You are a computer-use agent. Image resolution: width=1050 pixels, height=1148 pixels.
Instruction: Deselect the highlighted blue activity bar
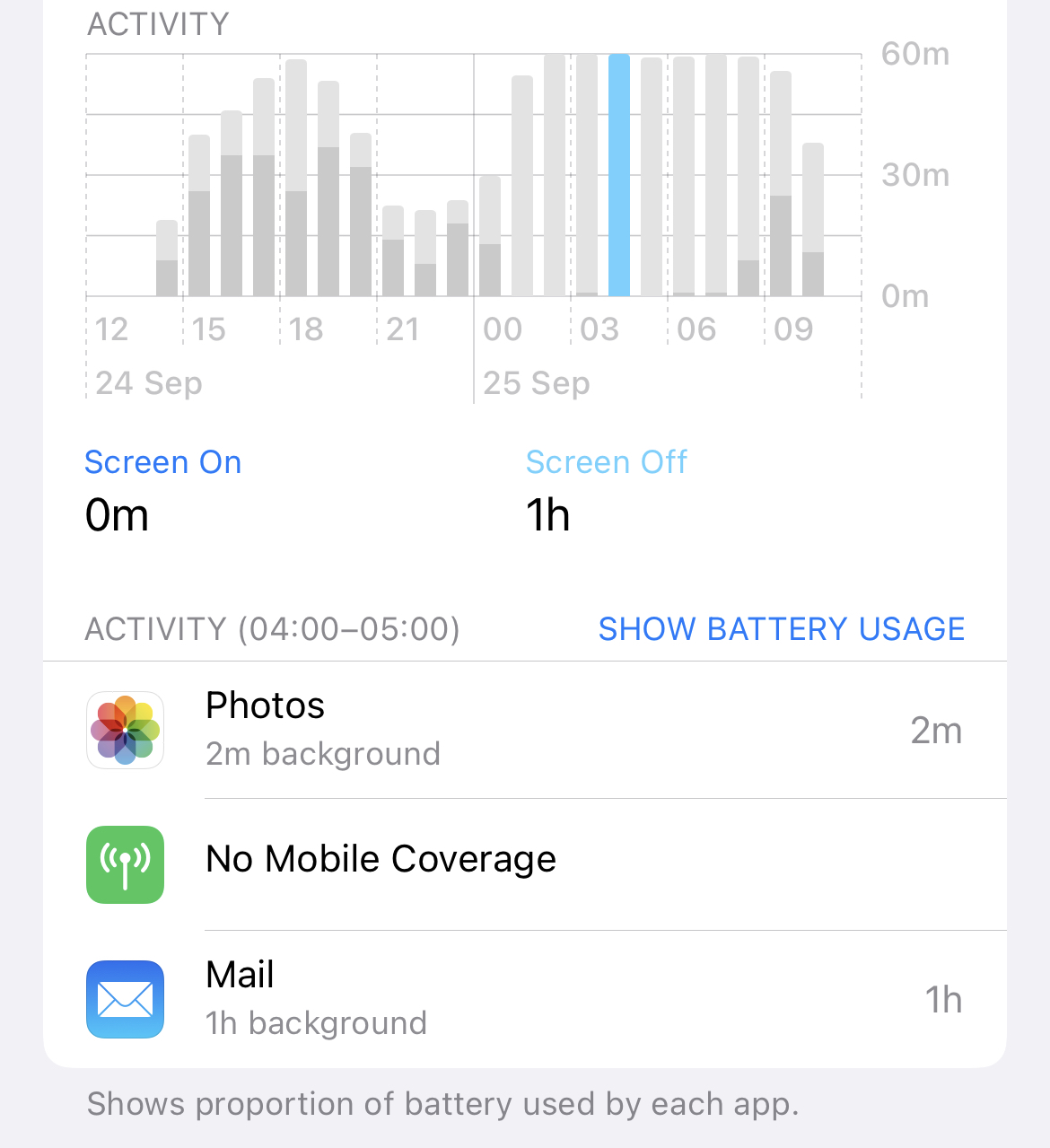tap(619, 176)
